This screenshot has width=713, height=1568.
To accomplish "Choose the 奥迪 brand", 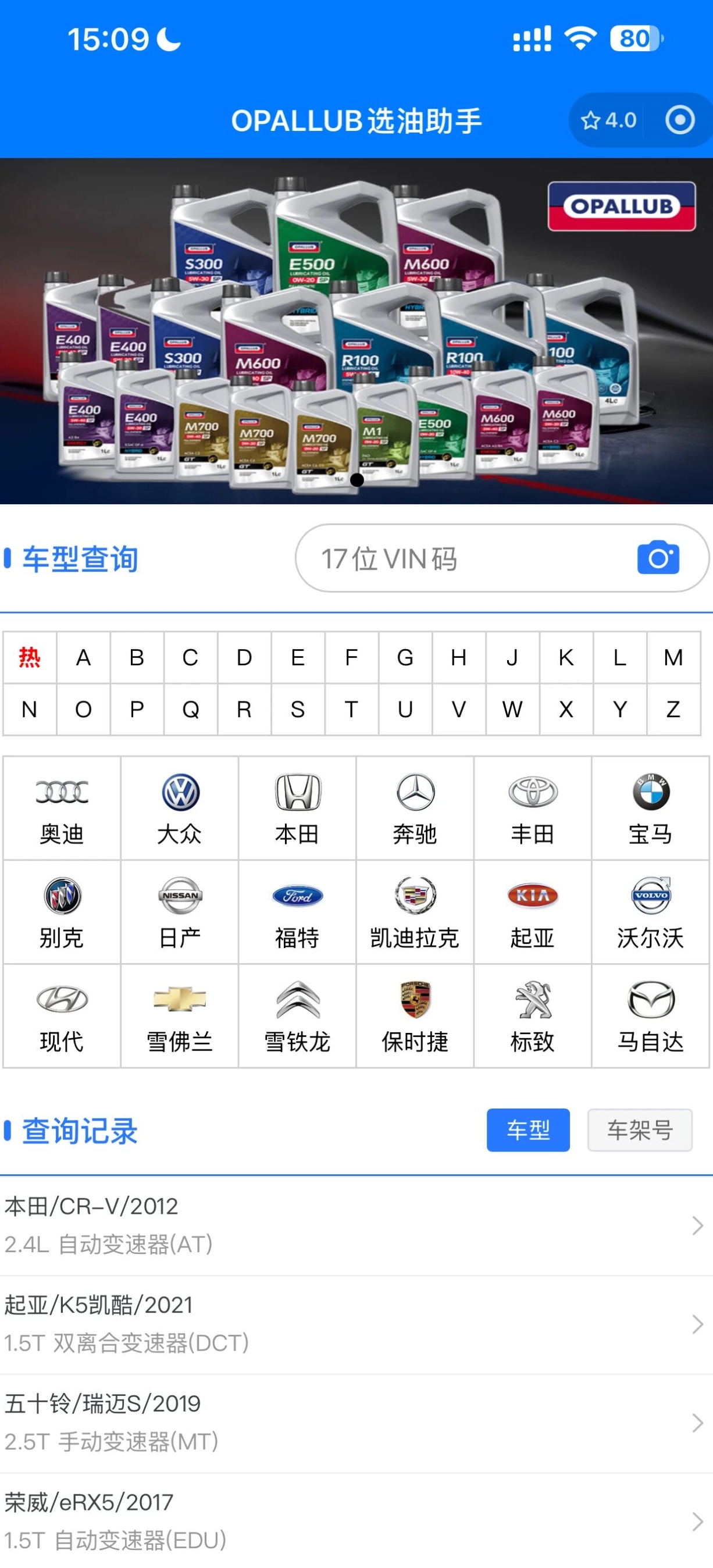I will coord(62,808).
